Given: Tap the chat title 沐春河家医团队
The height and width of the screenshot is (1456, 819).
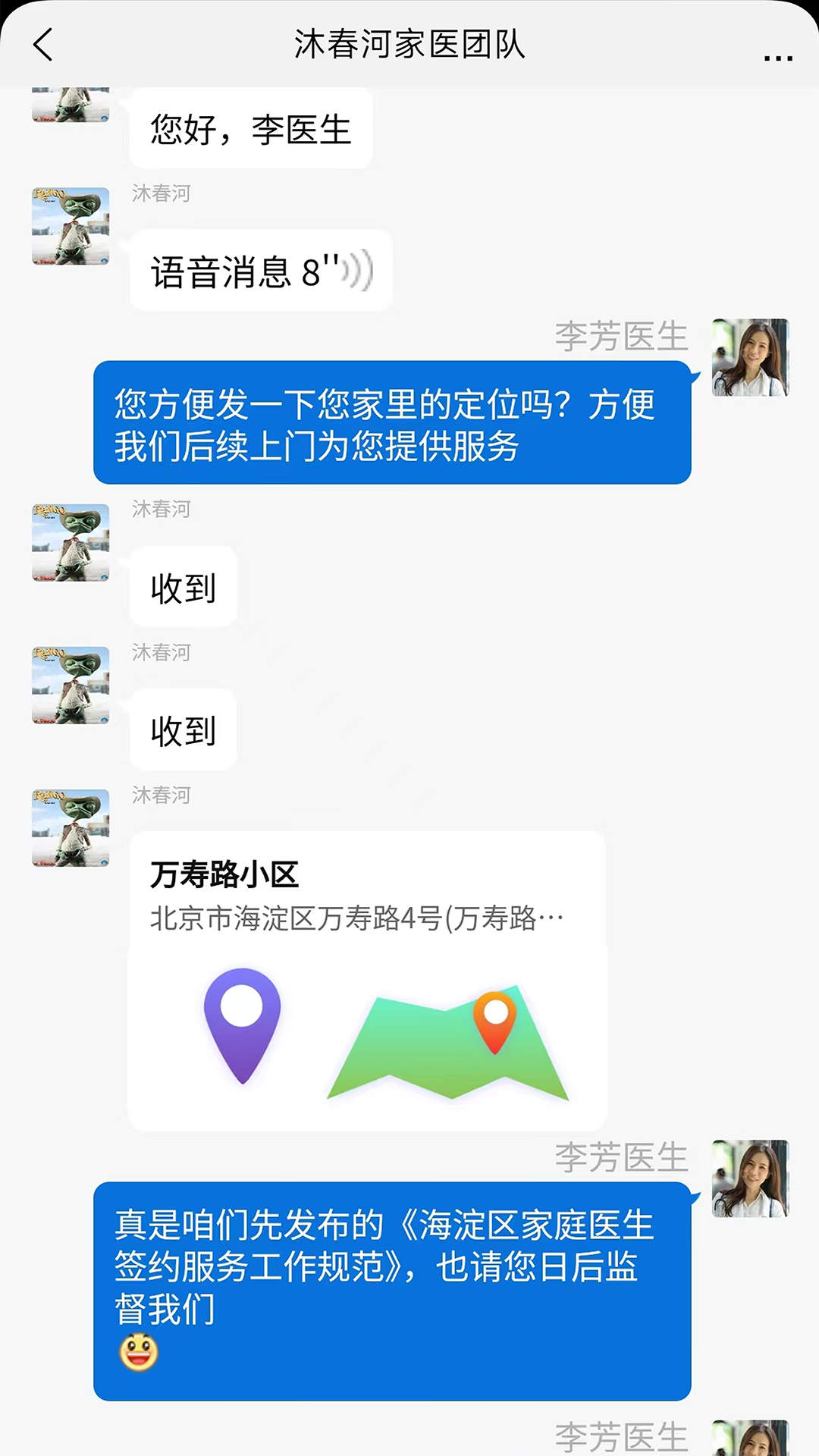Looking at the screenshot, I should point(409,44).
